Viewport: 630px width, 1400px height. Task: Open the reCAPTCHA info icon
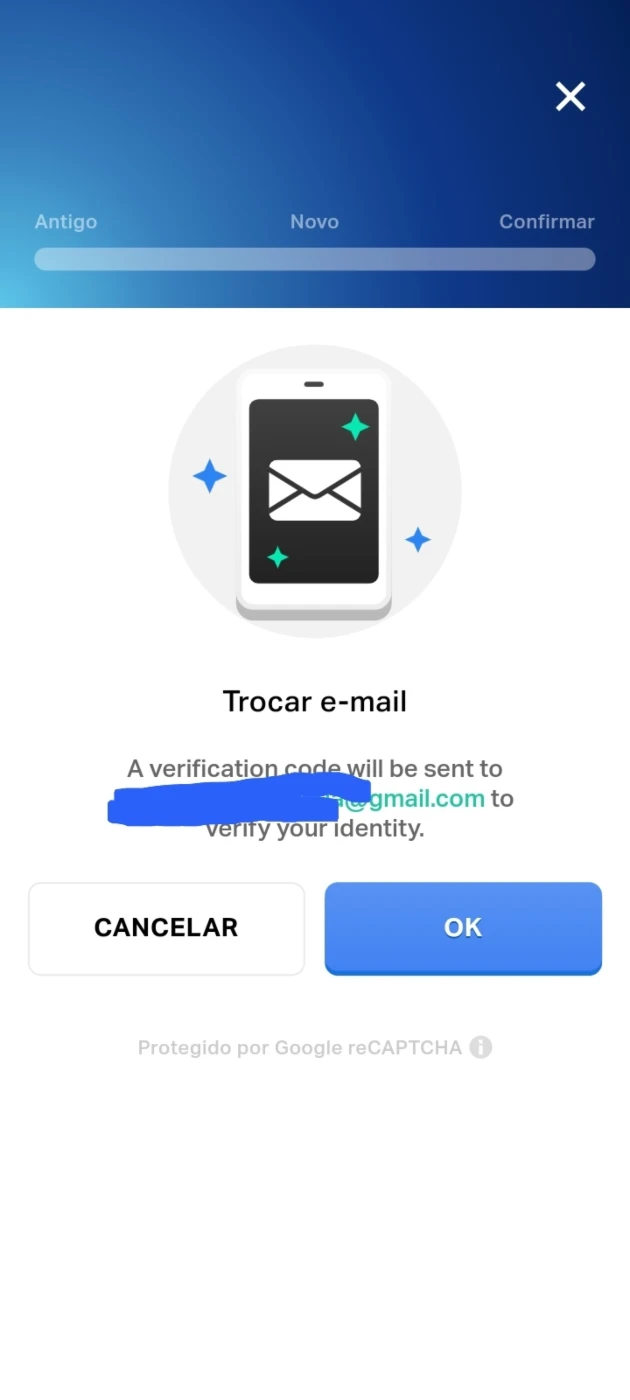click(x=481, y=1048)
